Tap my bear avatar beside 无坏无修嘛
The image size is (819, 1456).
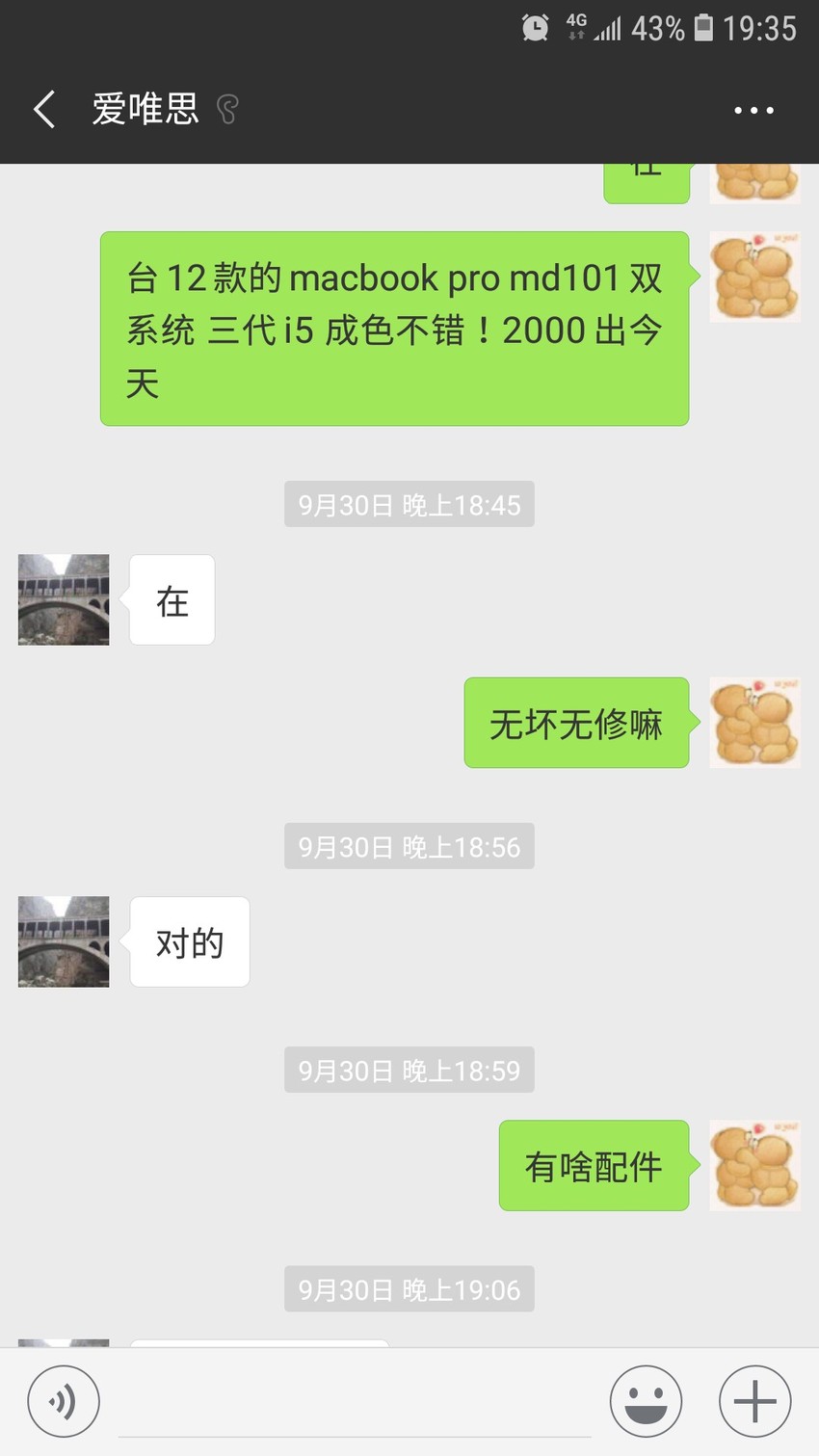[754, 723]
